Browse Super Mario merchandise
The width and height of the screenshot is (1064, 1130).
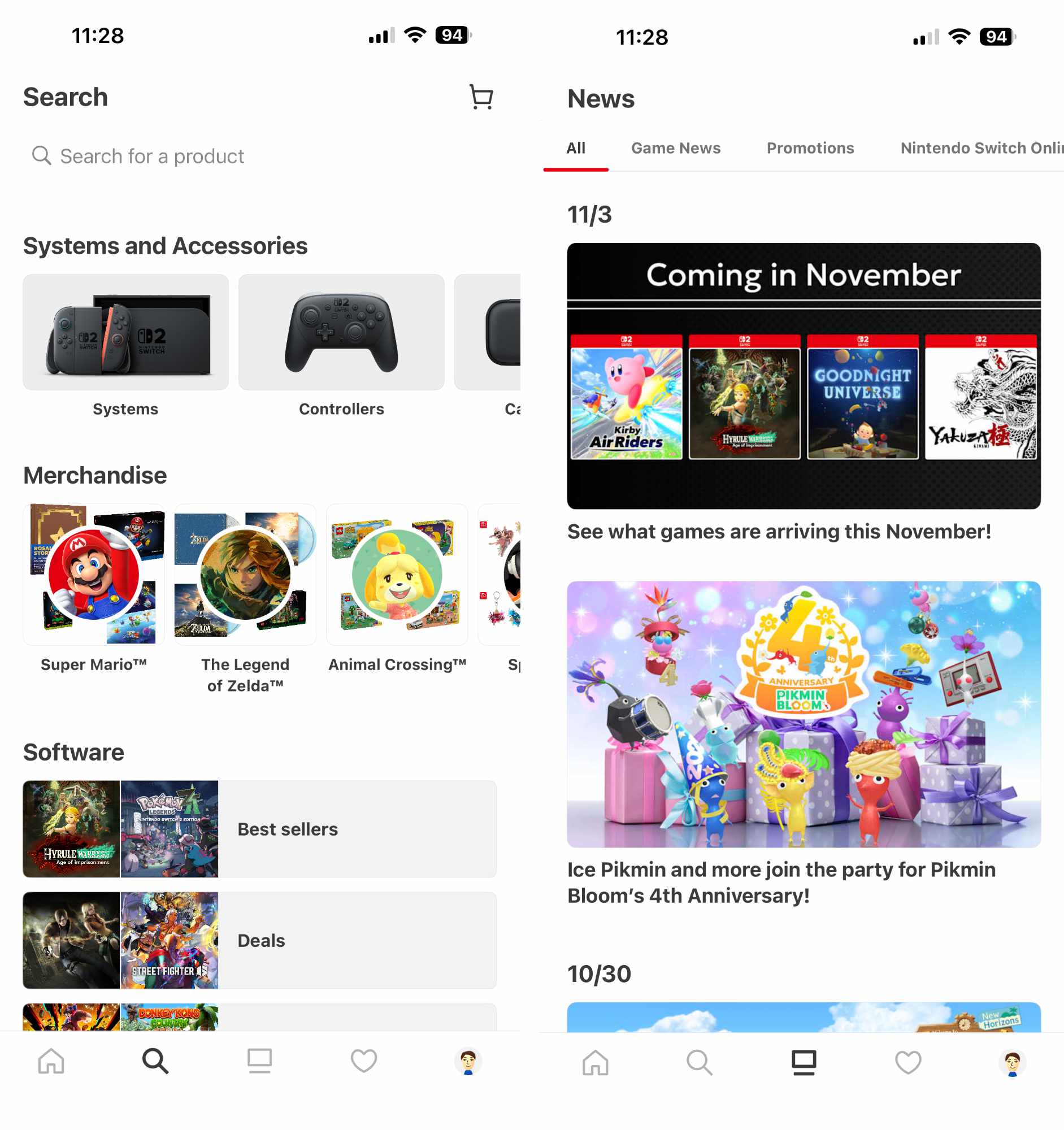[94, 575]
